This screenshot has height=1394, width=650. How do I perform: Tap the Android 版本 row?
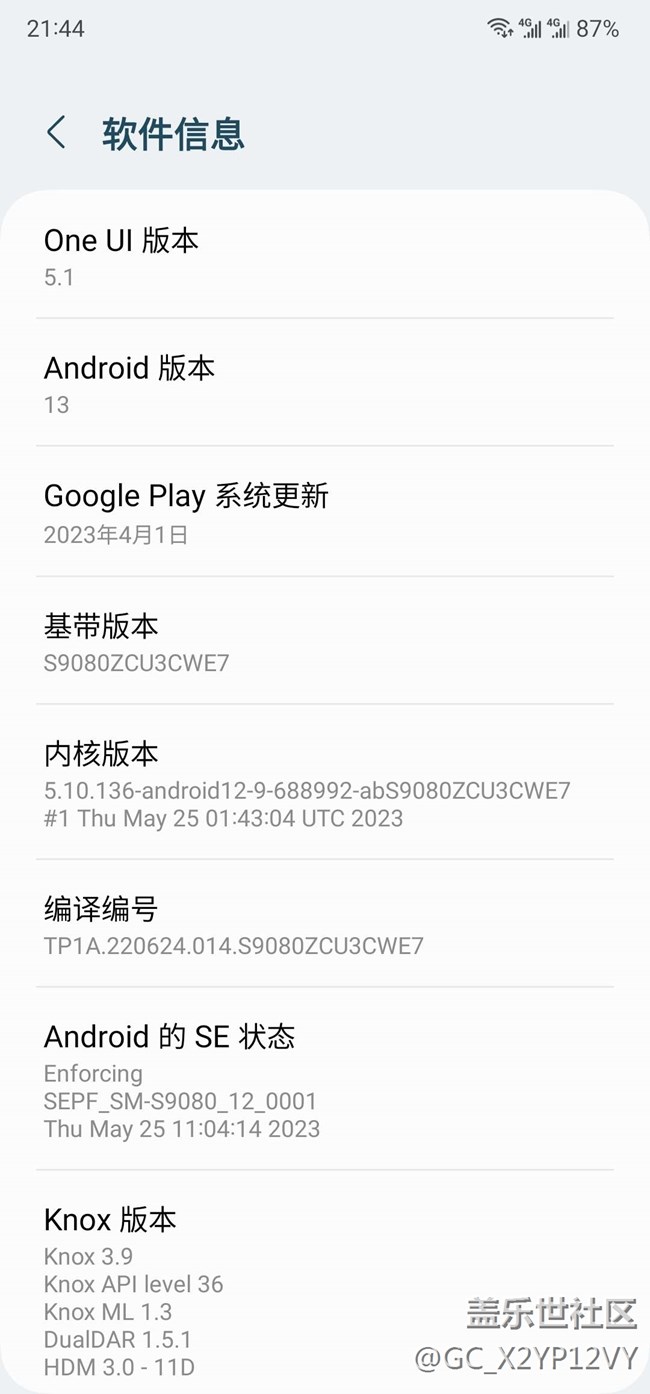coord(324,384)
